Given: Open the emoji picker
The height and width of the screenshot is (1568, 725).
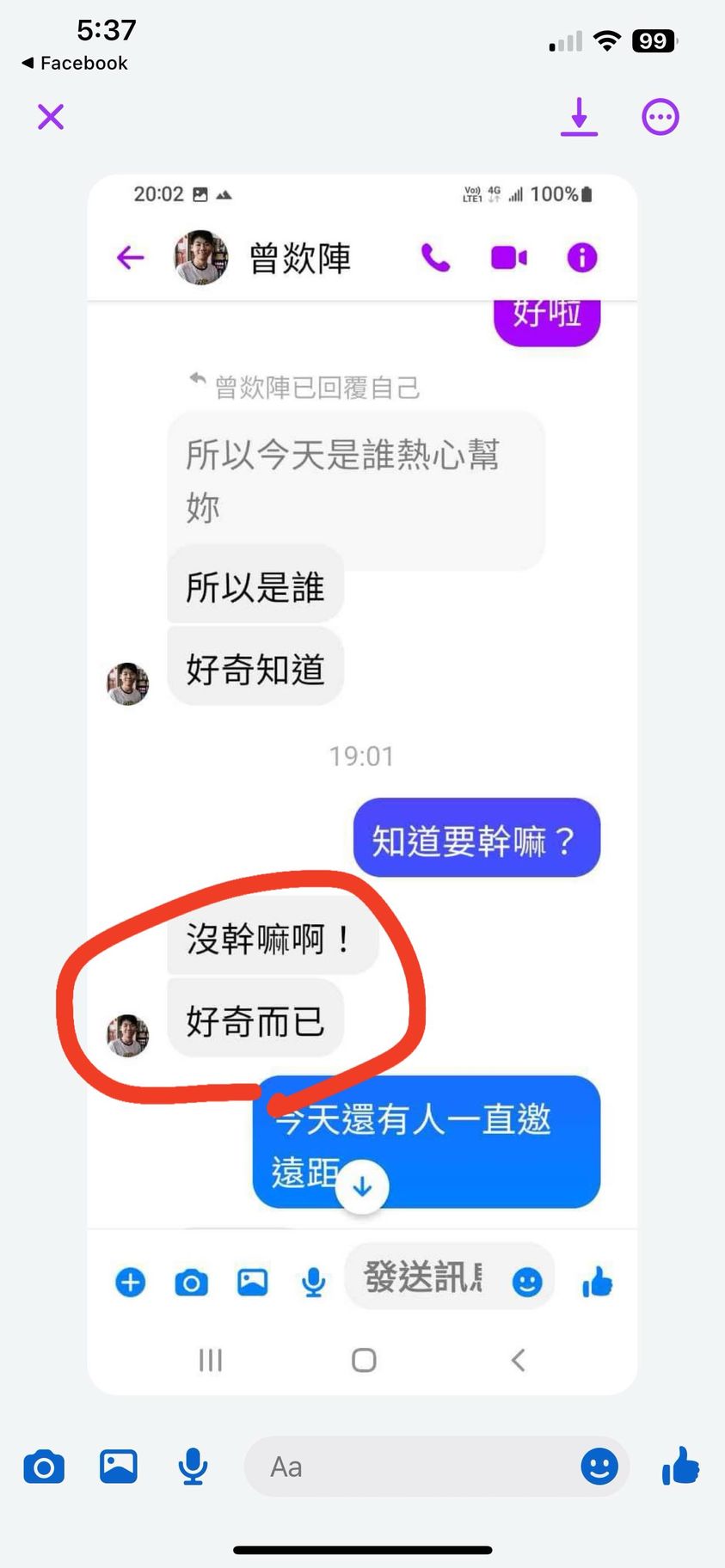Looking at the screenshot, I should 599,1467.
